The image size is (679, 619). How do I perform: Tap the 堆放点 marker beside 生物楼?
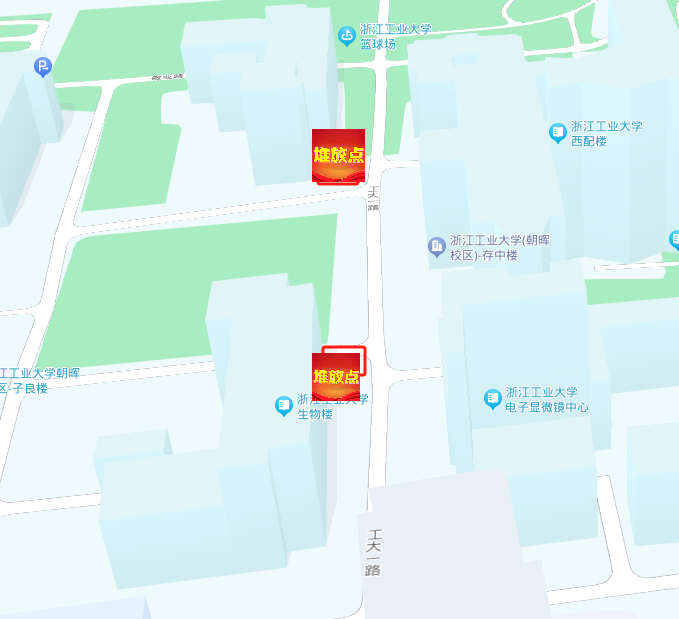(x=336, y=377)
